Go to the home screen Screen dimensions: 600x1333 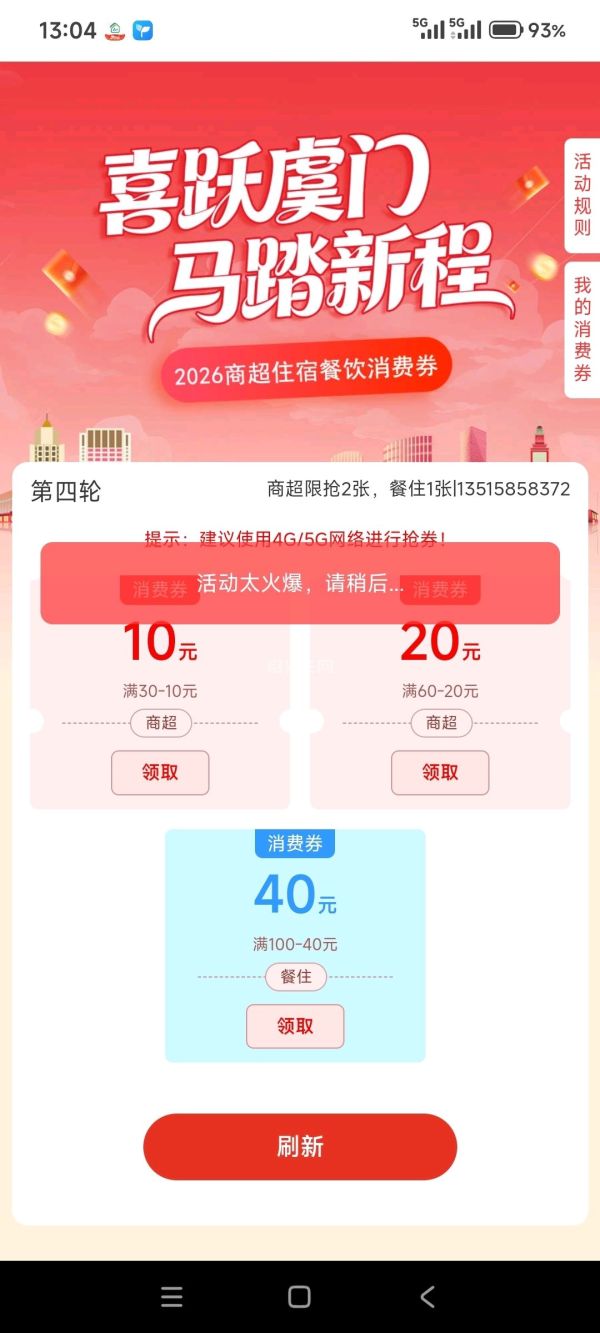[x=299, y=1297]
